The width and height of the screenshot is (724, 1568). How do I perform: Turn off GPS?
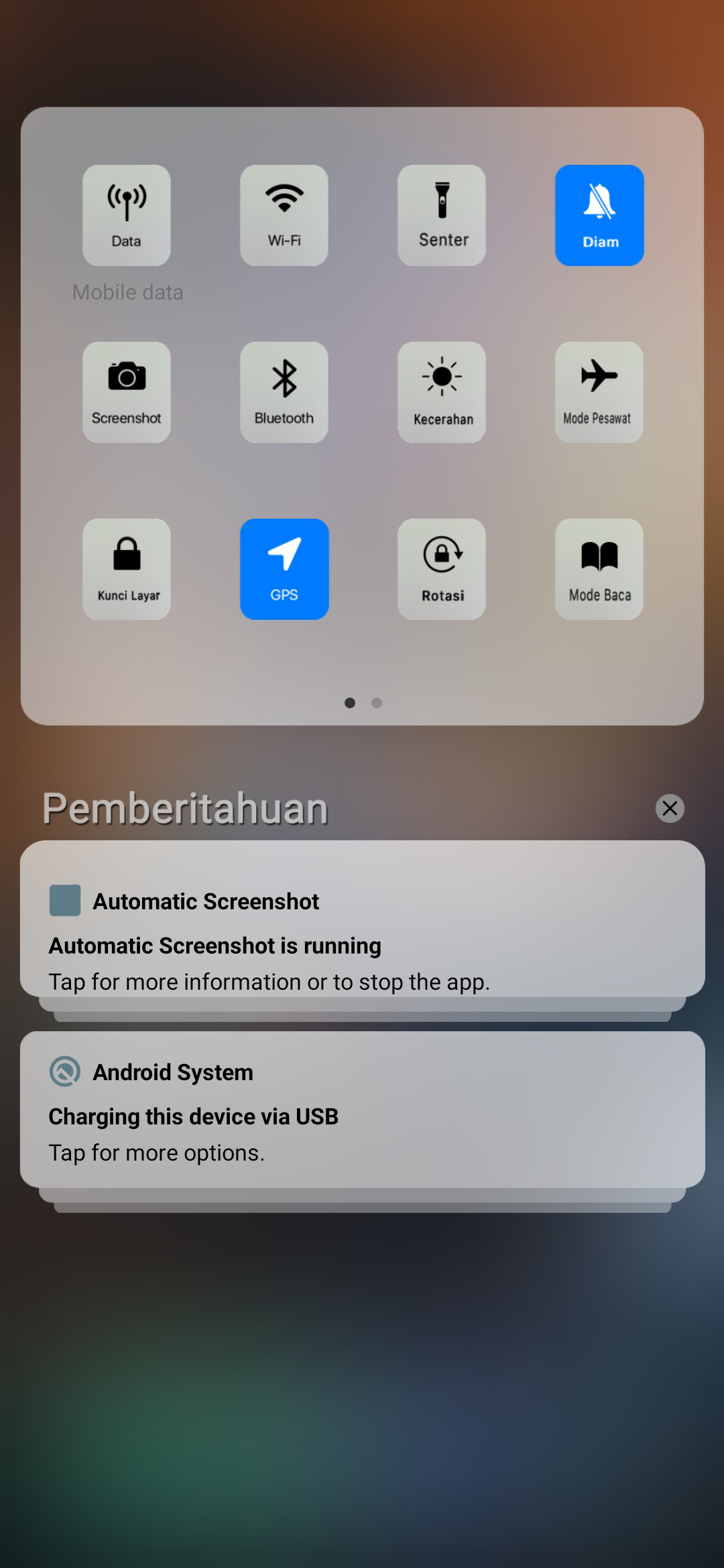284,569
